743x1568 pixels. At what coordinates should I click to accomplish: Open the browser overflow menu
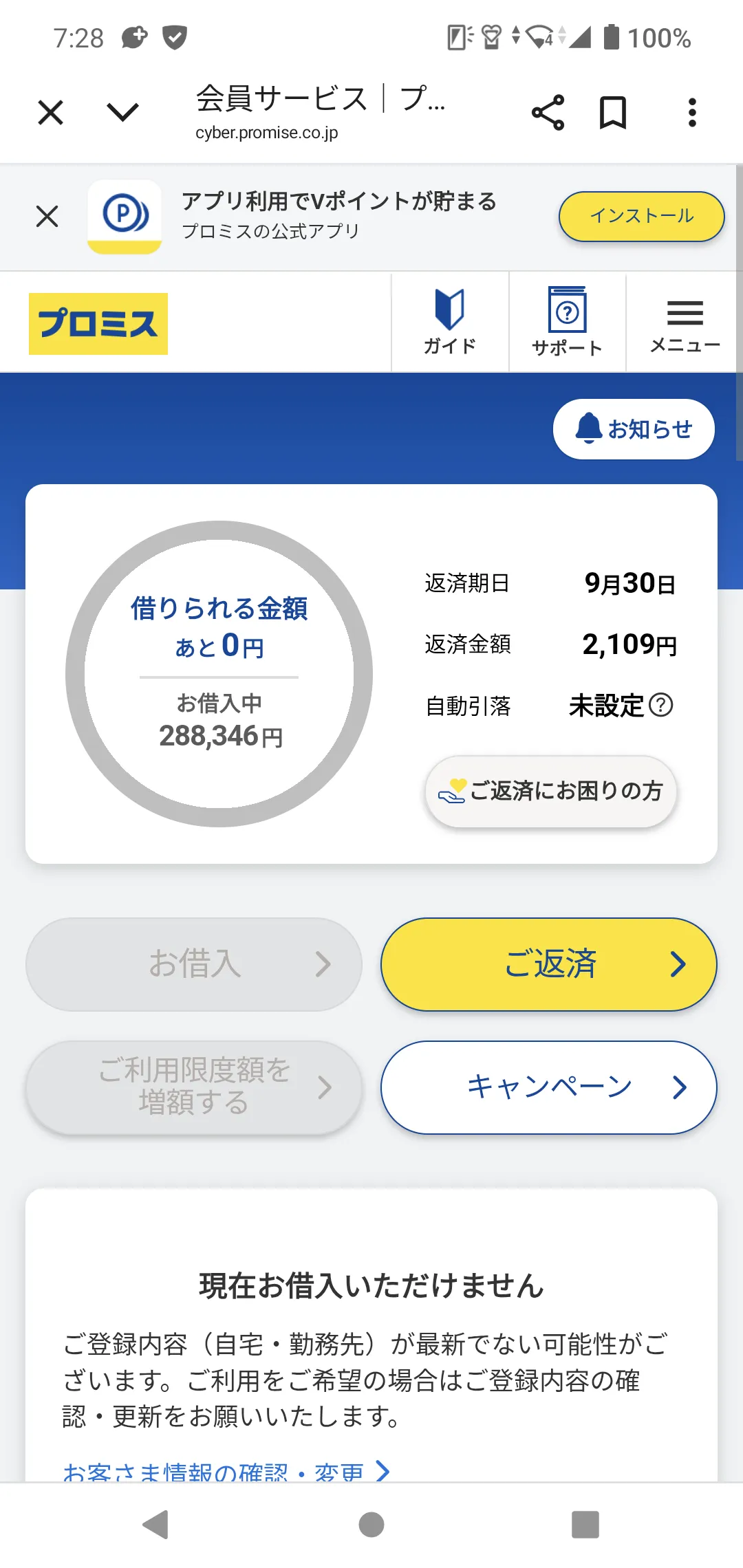click(692, 113)
